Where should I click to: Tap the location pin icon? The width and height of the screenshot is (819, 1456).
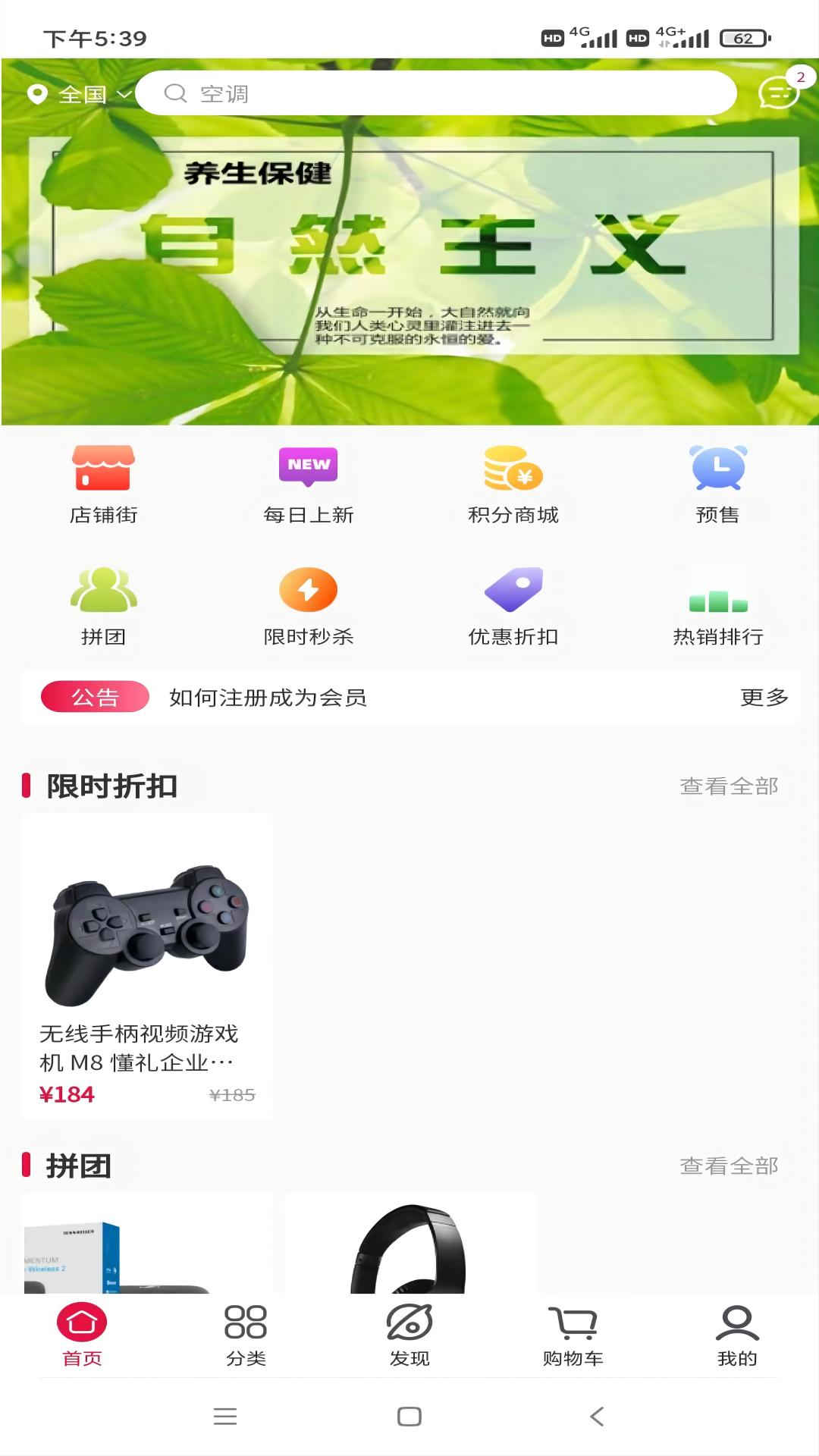(x=36, y=93)
